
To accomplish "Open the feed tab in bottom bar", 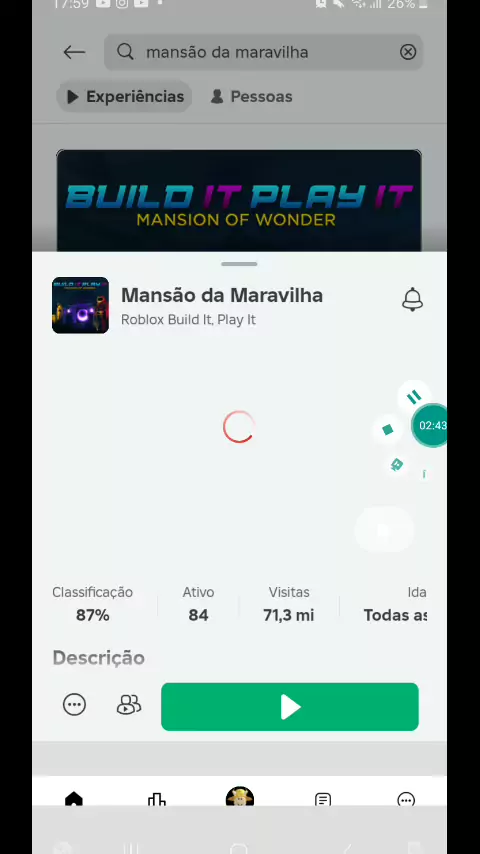I will click(x=323, y=800).
